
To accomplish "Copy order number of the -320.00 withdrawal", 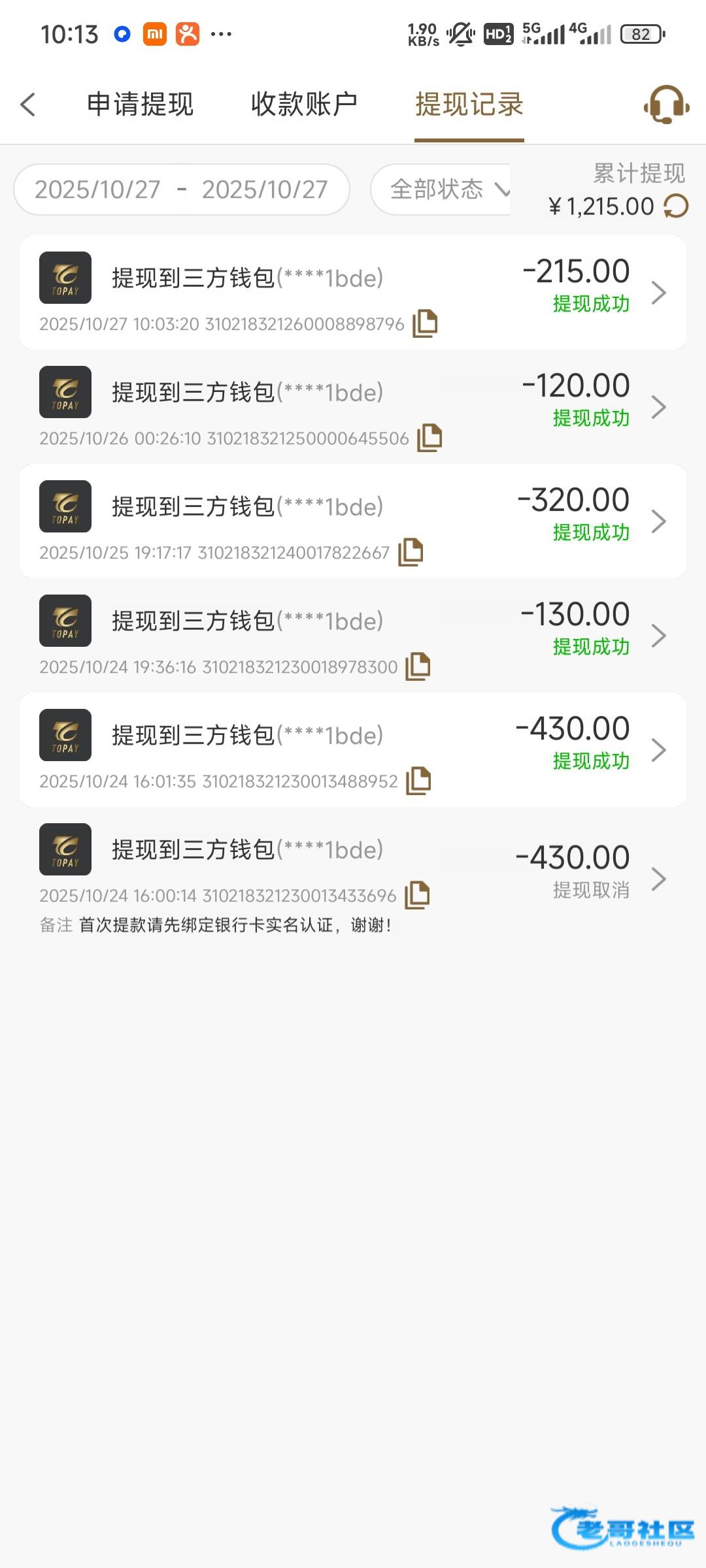I will pos(411,552).
